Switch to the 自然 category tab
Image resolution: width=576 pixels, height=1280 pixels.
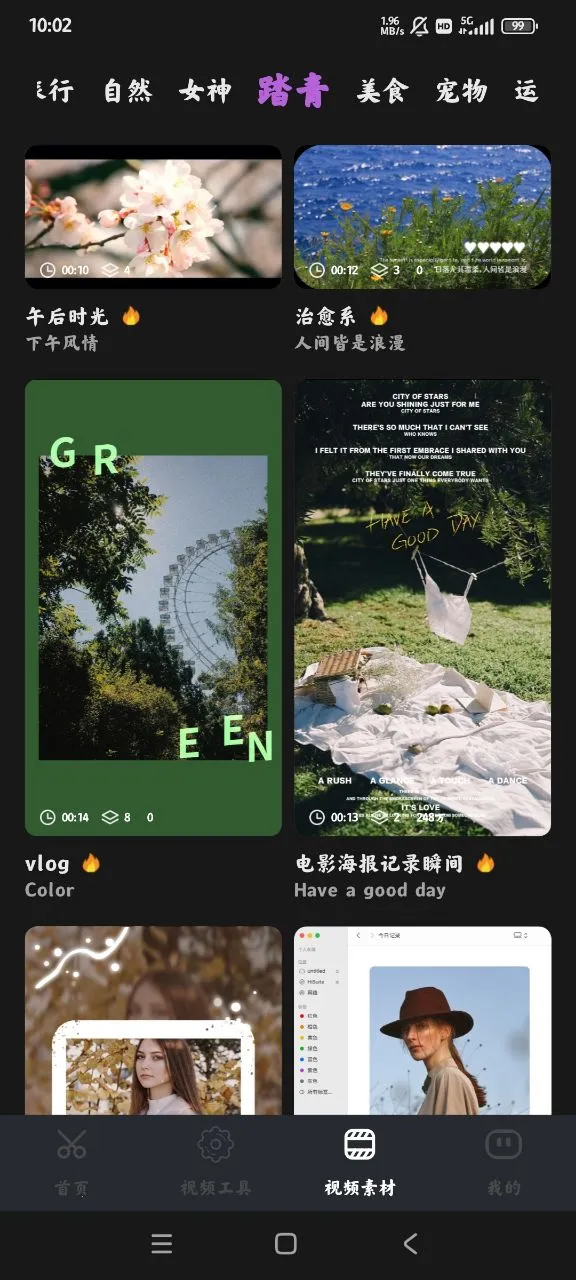tap(128, 91)
